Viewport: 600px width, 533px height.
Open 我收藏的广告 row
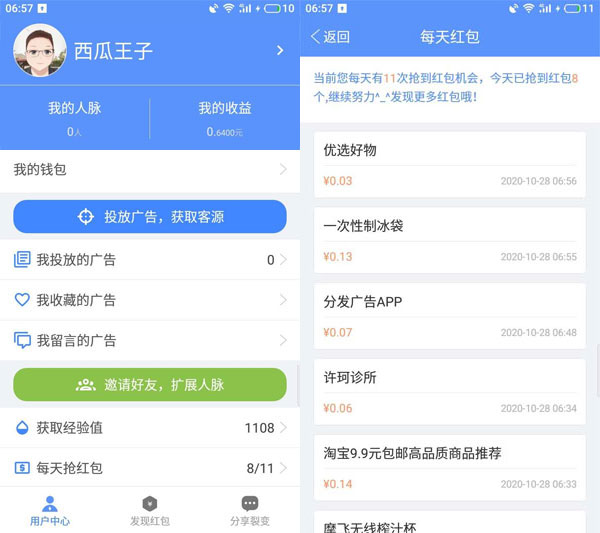[150, 300]
